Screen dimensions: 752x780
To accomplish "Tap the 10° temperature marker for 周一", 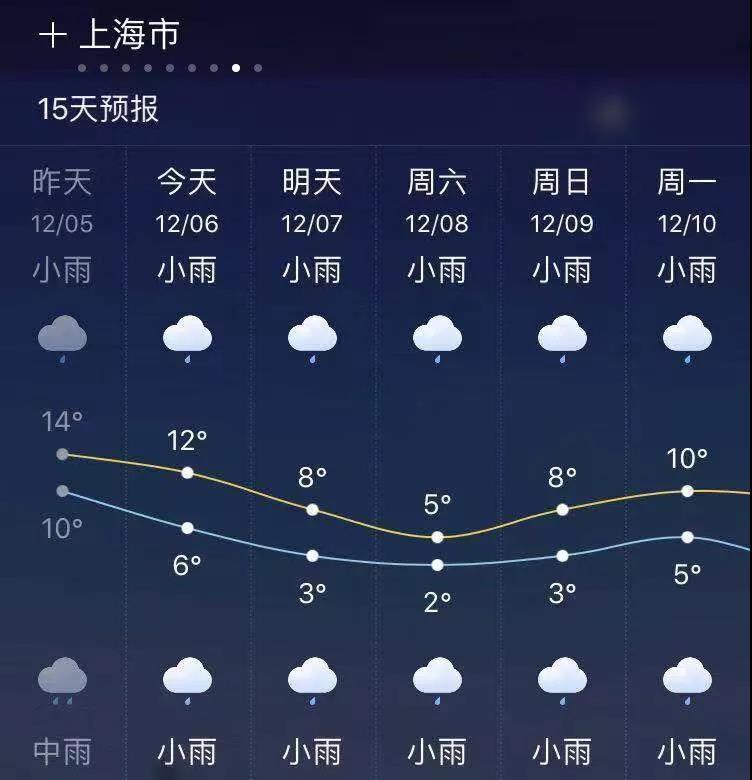I will pyautogui.click(x=687, y=490).
